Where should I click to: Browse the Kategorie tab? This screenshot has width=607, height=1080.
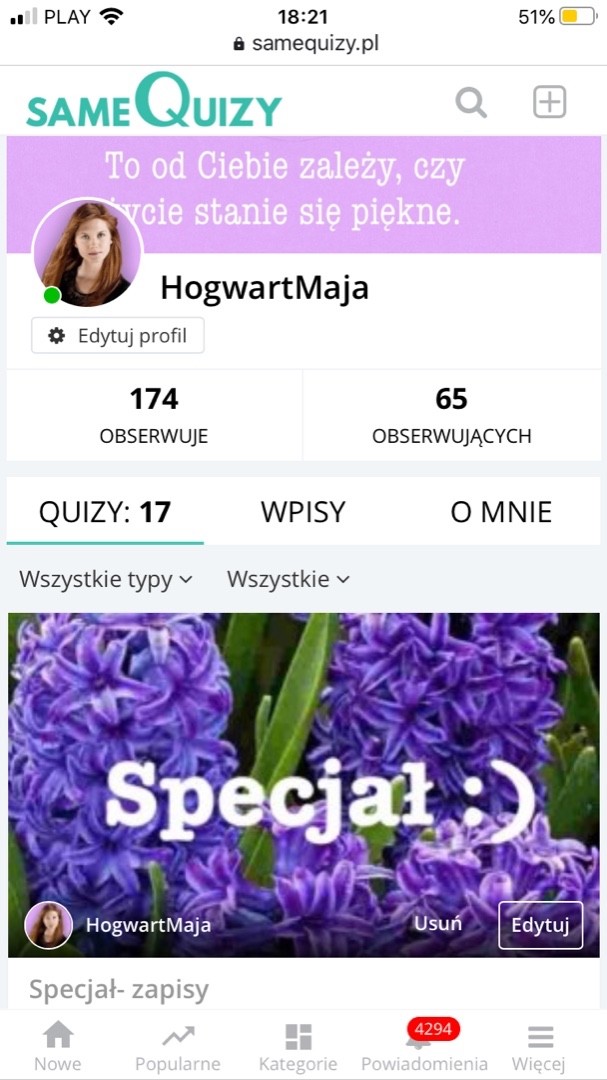[x=298, y=1046]
